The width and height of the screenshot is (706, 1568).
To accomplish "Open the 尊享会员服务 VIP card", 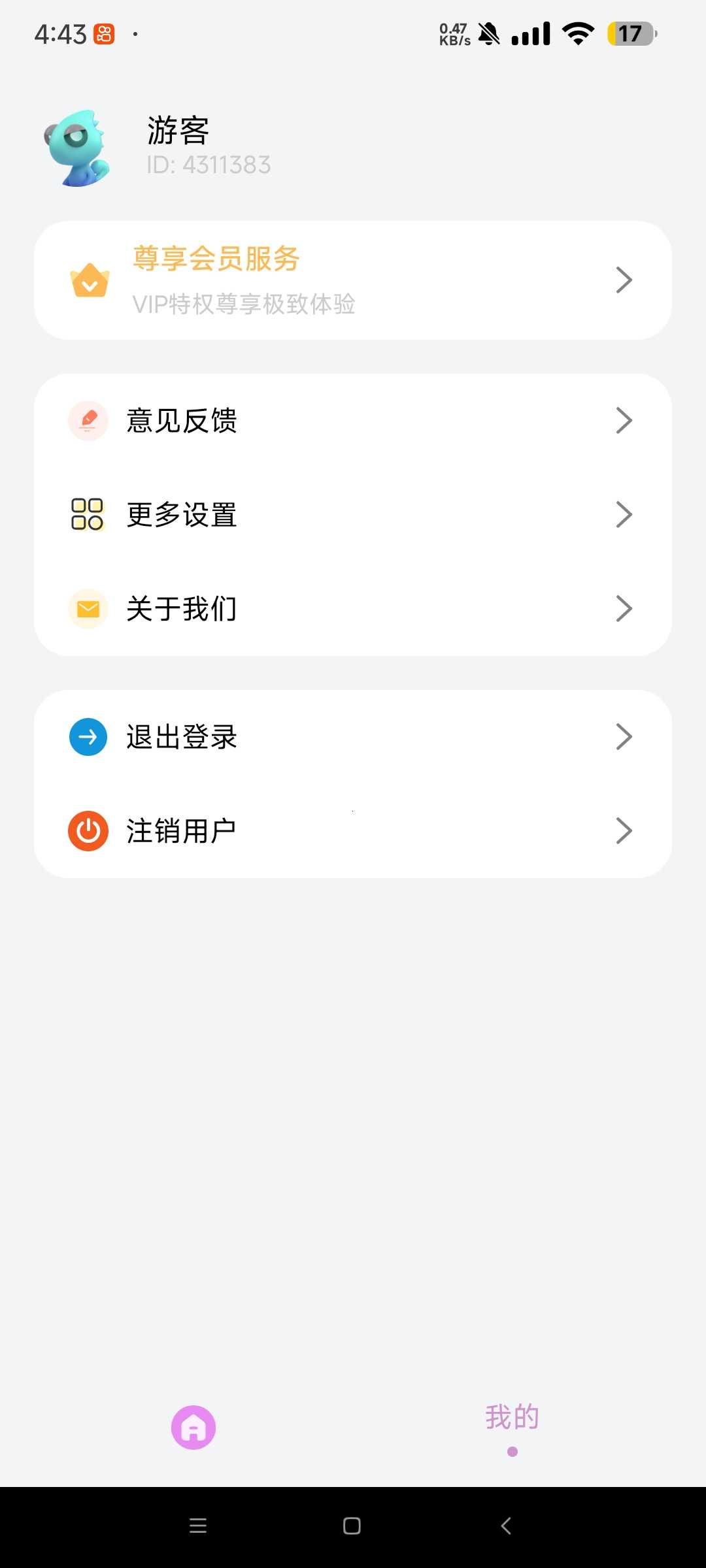I will coord(353,280).
